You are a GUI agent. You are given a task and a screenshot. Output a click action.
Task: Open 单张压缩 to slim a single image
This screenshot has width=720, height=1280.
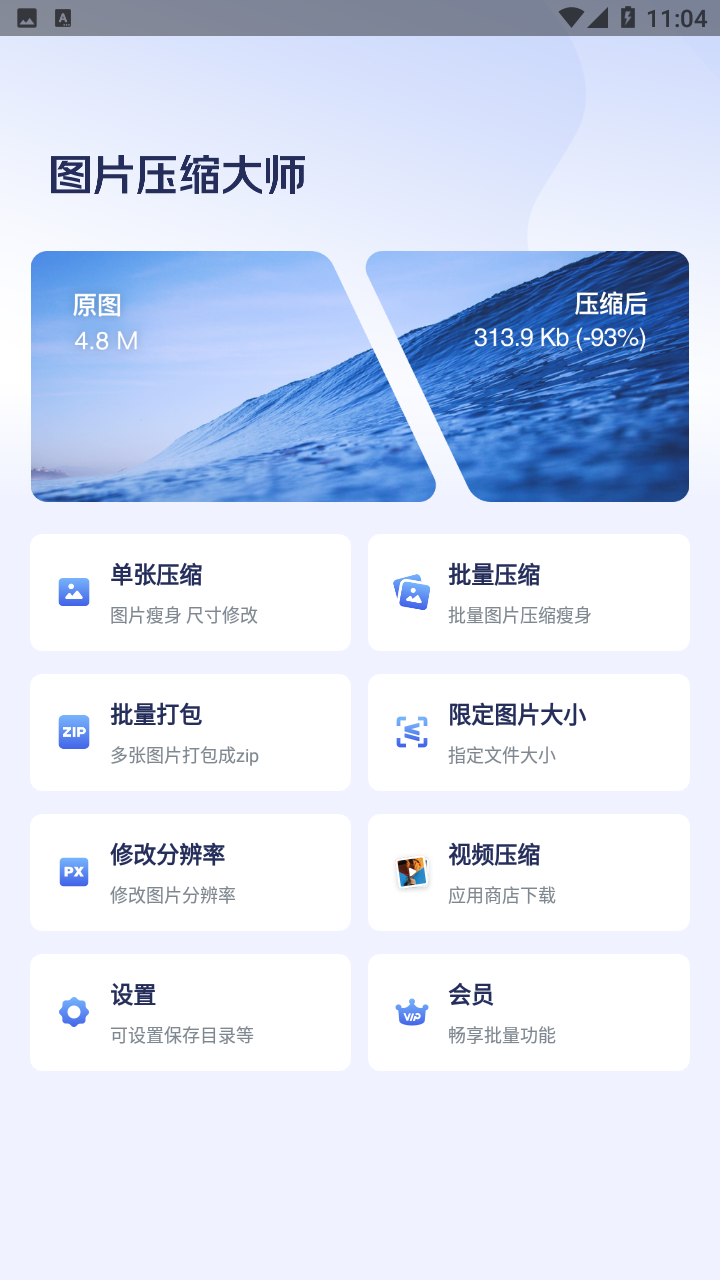point(190,591)
